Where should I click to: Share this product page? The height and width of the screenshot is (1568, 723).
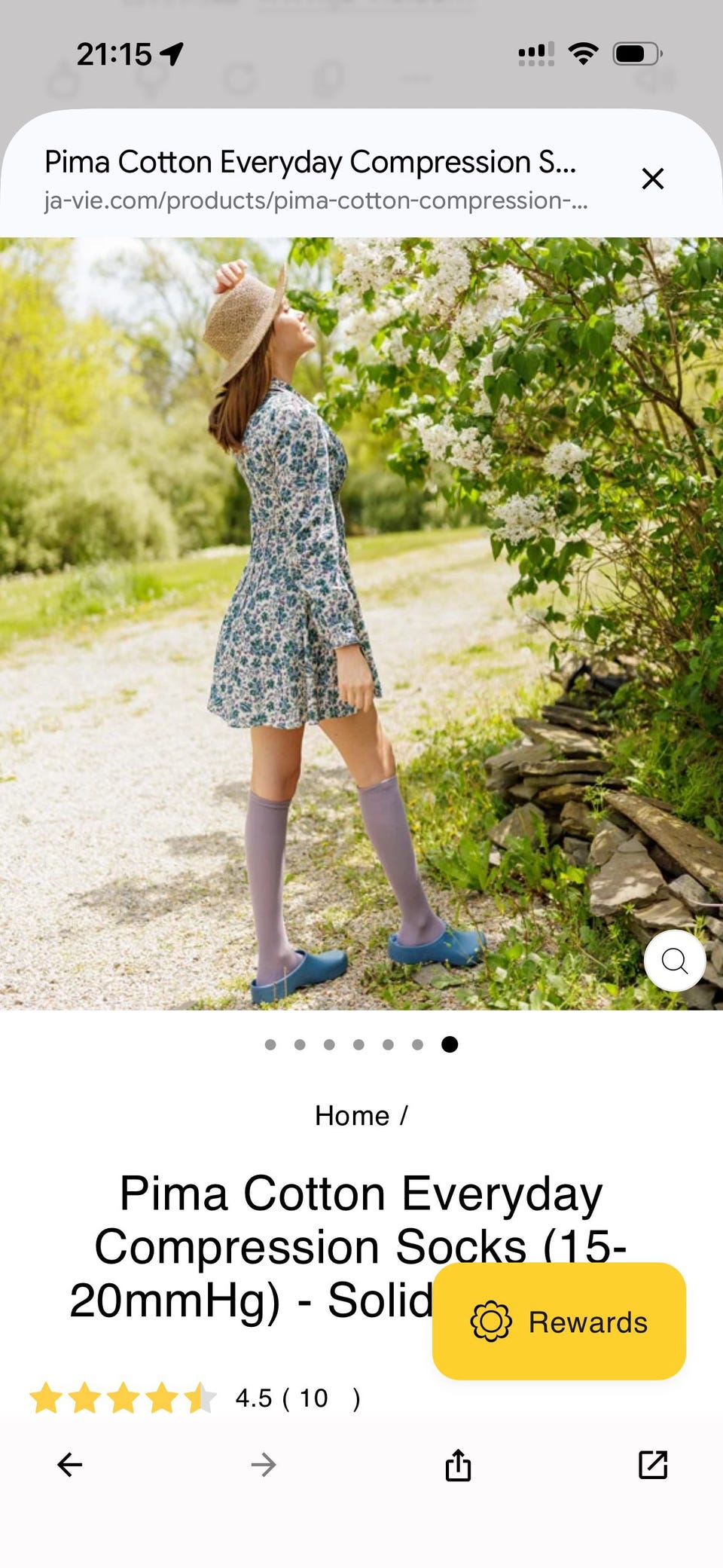(458, 1464)
